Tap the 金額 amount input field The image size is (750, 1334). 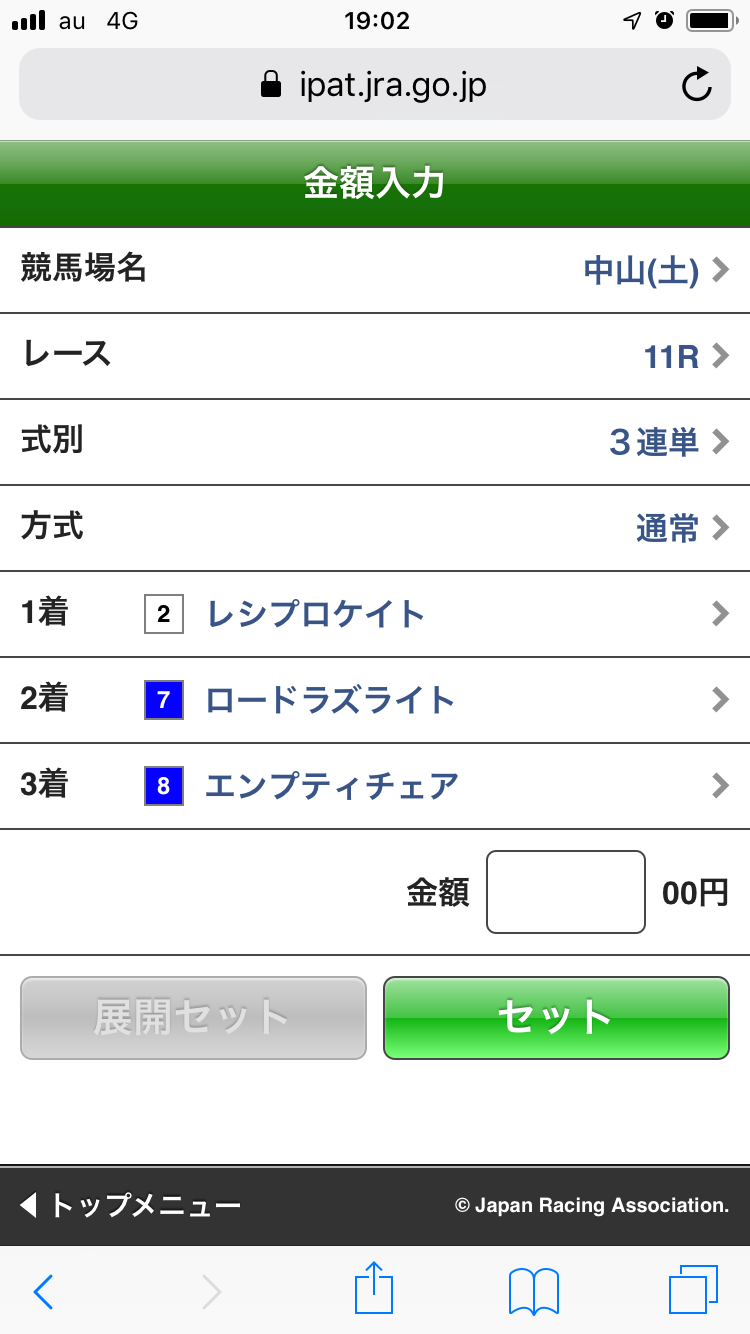tap(565, 891)
